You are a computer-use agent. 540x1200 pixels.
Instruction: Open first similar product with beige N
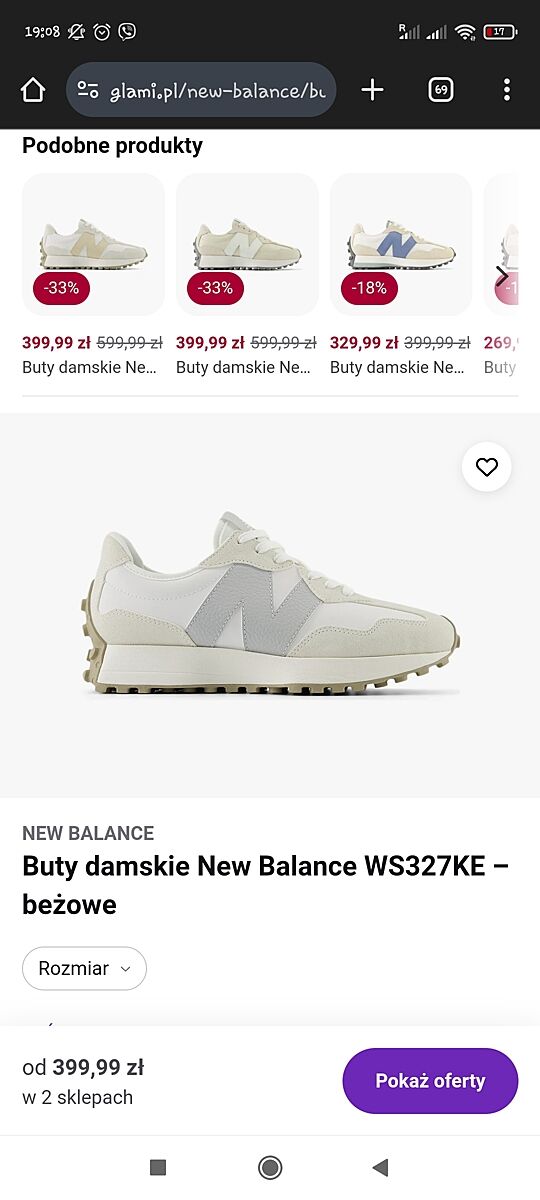[x=93, y=244]
